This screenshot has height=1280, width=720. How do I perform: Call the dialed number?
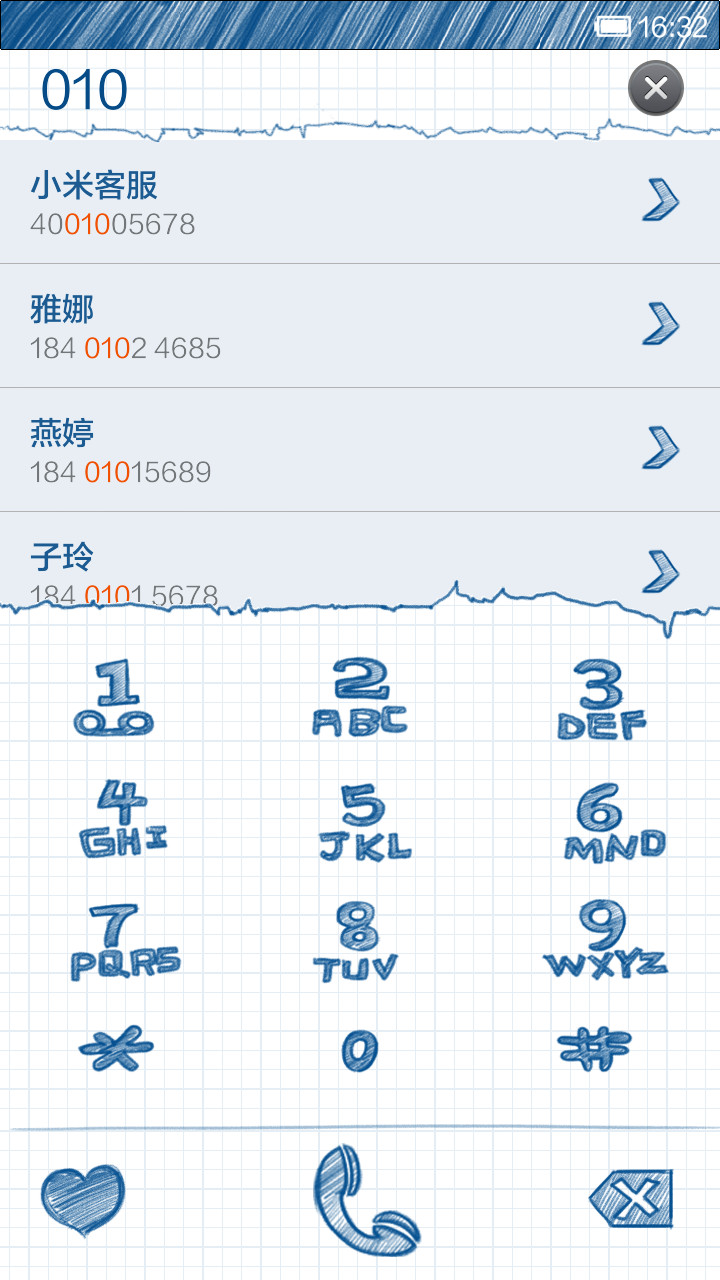pyautogui.click(x=366, y=1200)
